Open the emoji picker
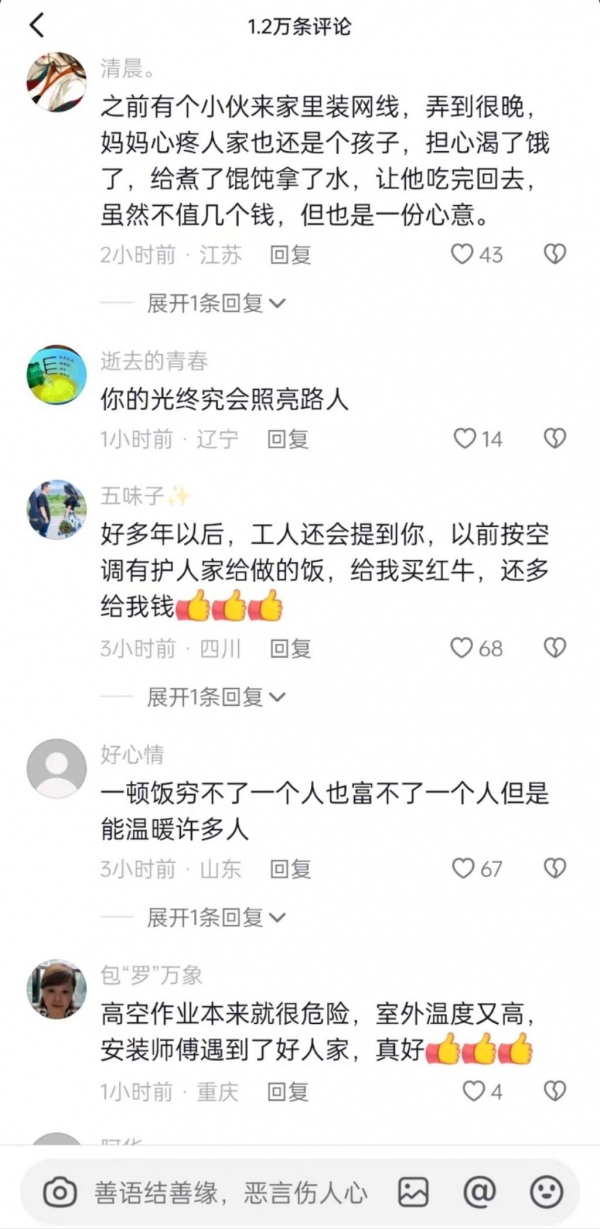The width and height of the screenshot is (600, 1229). pos(546,1192)
